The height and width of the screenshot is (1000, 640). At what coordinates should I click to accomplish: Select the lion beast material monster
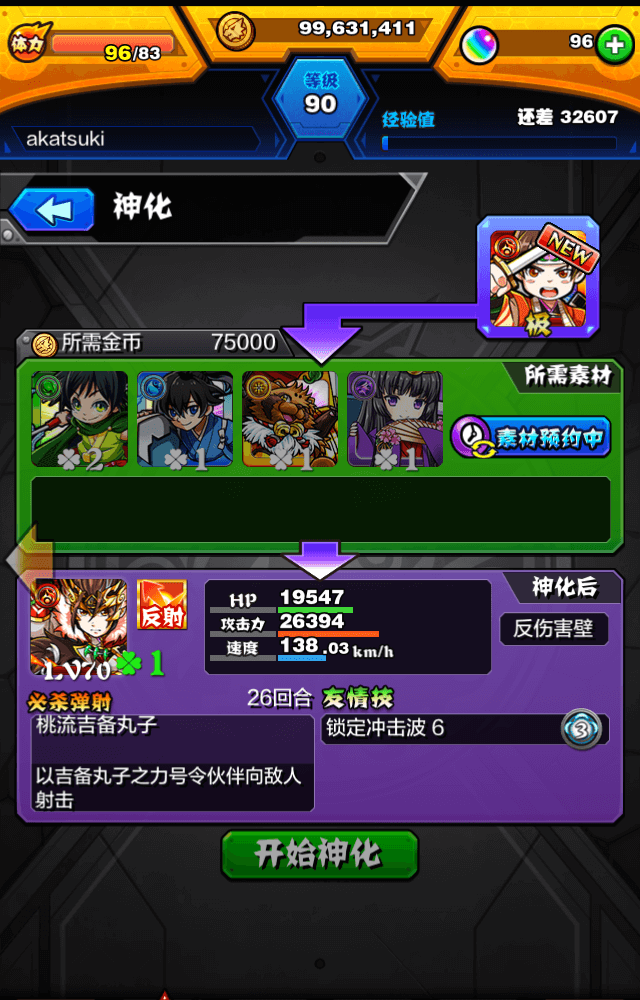pos(290,419)
